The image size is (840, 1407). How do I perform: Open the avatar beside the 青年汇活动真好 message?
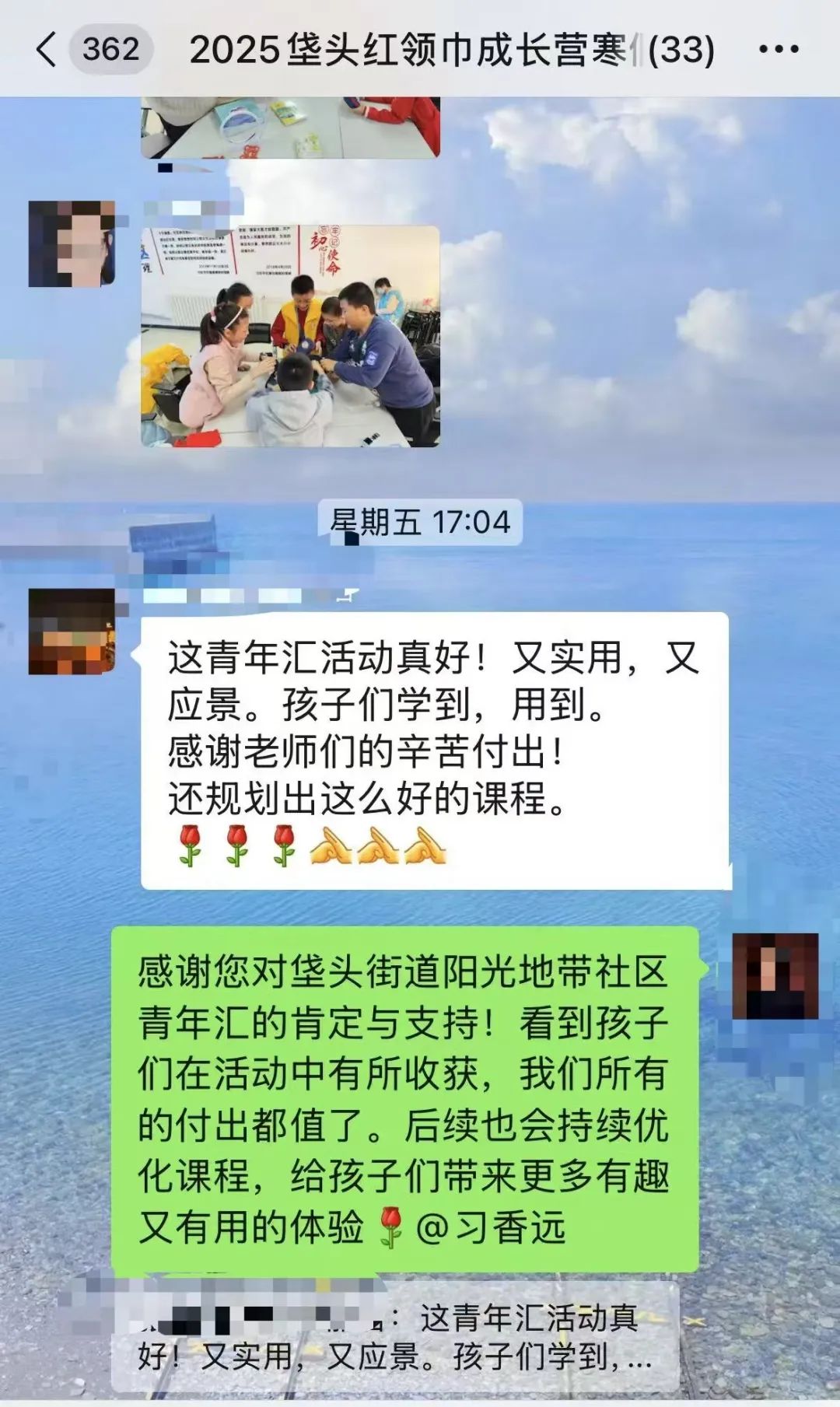click(x=72, y=632)
